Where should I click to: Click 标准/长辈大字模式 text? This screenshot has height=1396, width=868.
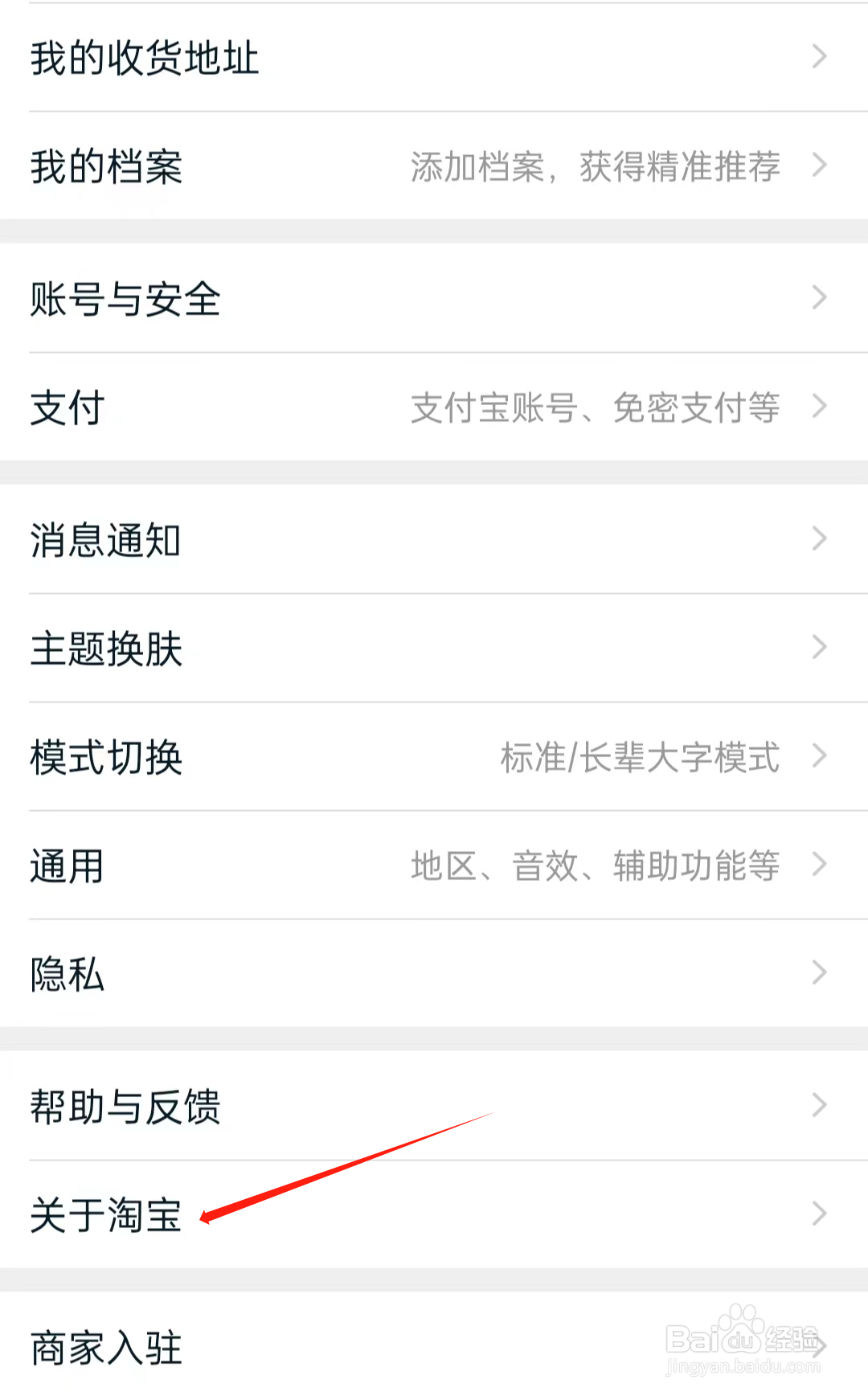pos(641,756)
